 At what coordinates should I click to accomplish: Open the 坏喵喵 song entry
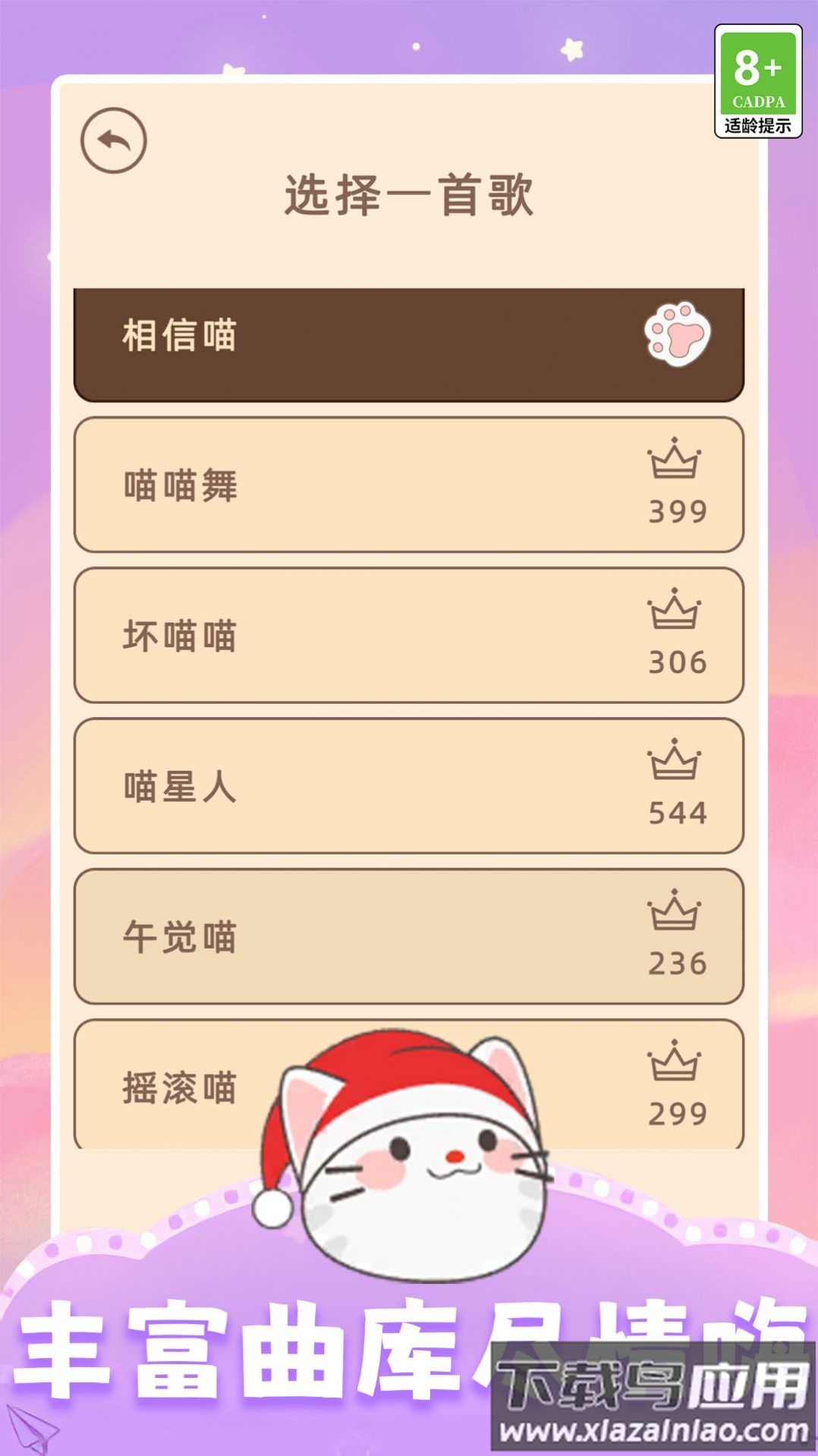(x=341, y=635)
